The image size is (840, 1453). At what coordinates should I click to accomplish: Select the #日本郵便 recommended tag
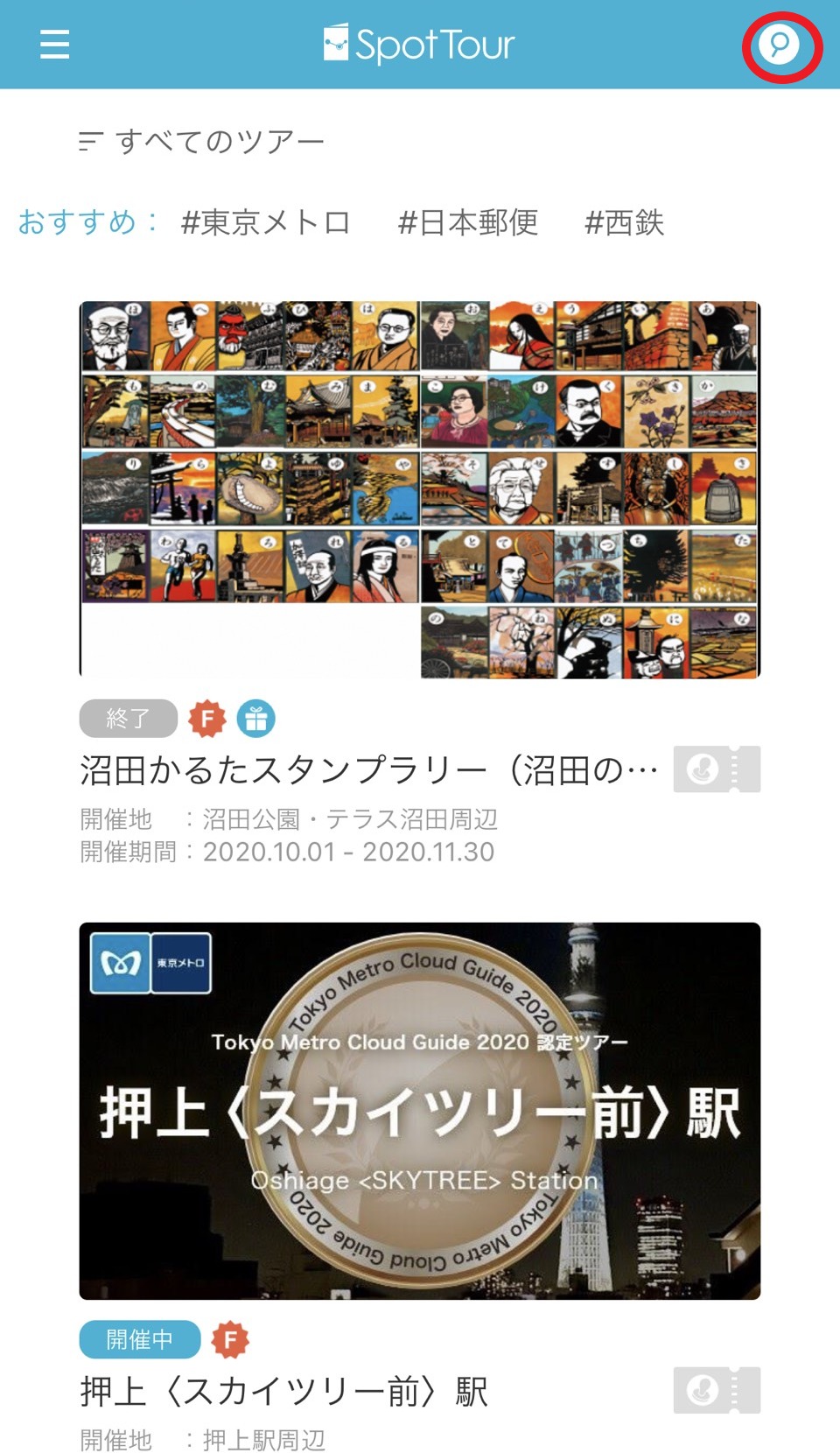(x=467, y=222)
